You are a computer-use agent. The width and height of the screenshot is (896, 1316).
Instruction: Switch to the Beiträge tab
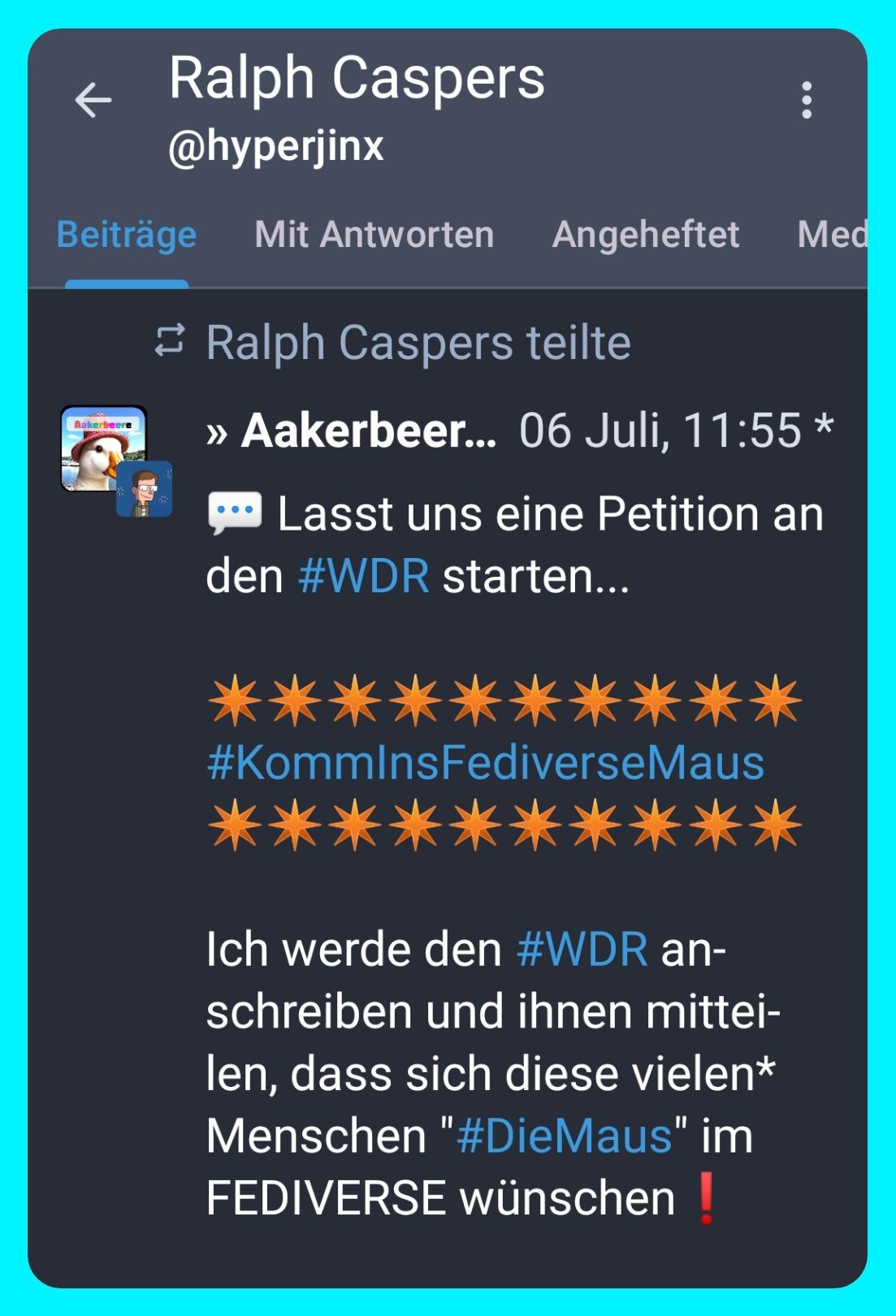[127, 235]
